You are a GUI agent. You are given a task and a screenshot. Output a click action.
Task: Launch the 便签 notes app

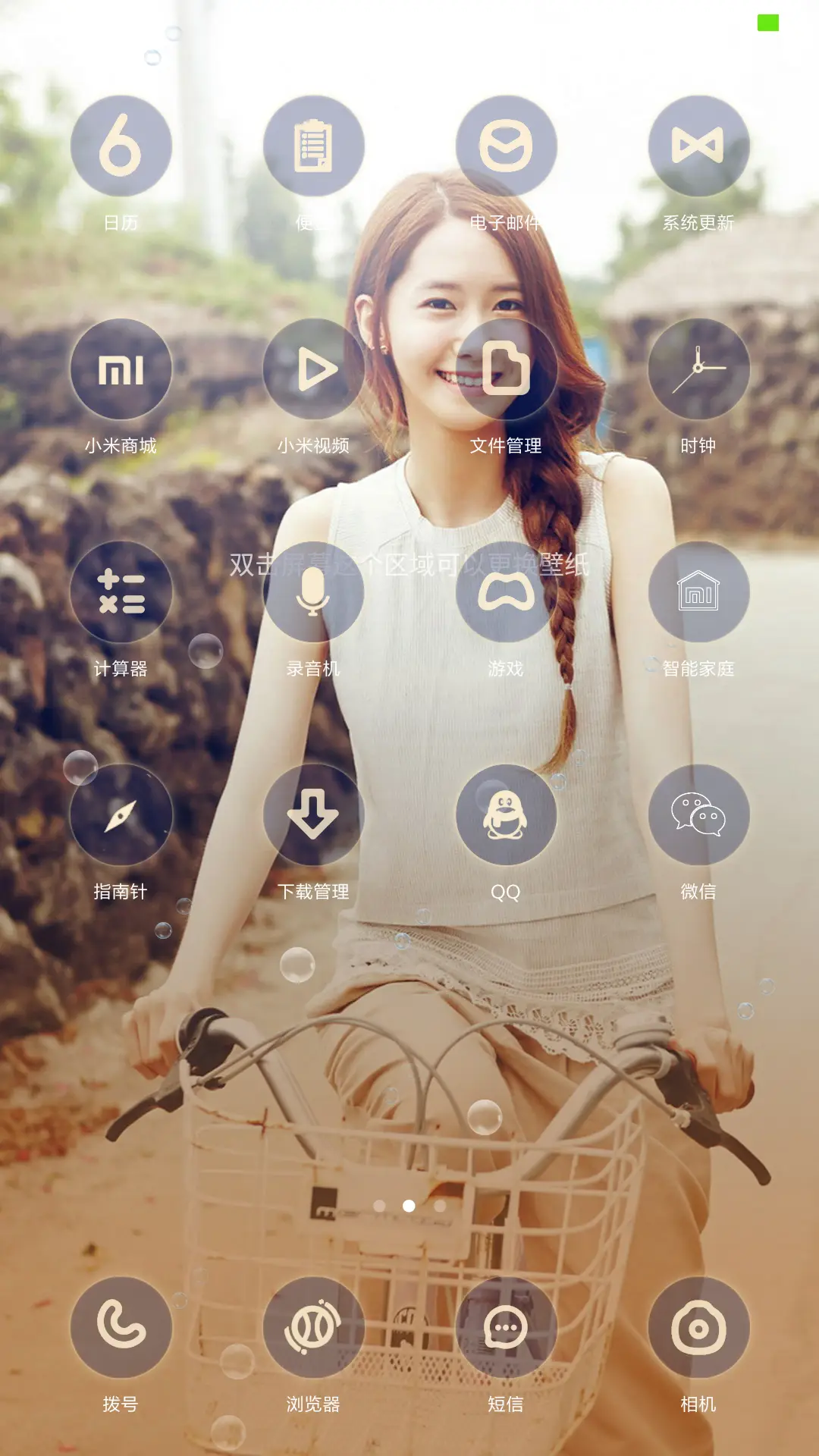314,146
